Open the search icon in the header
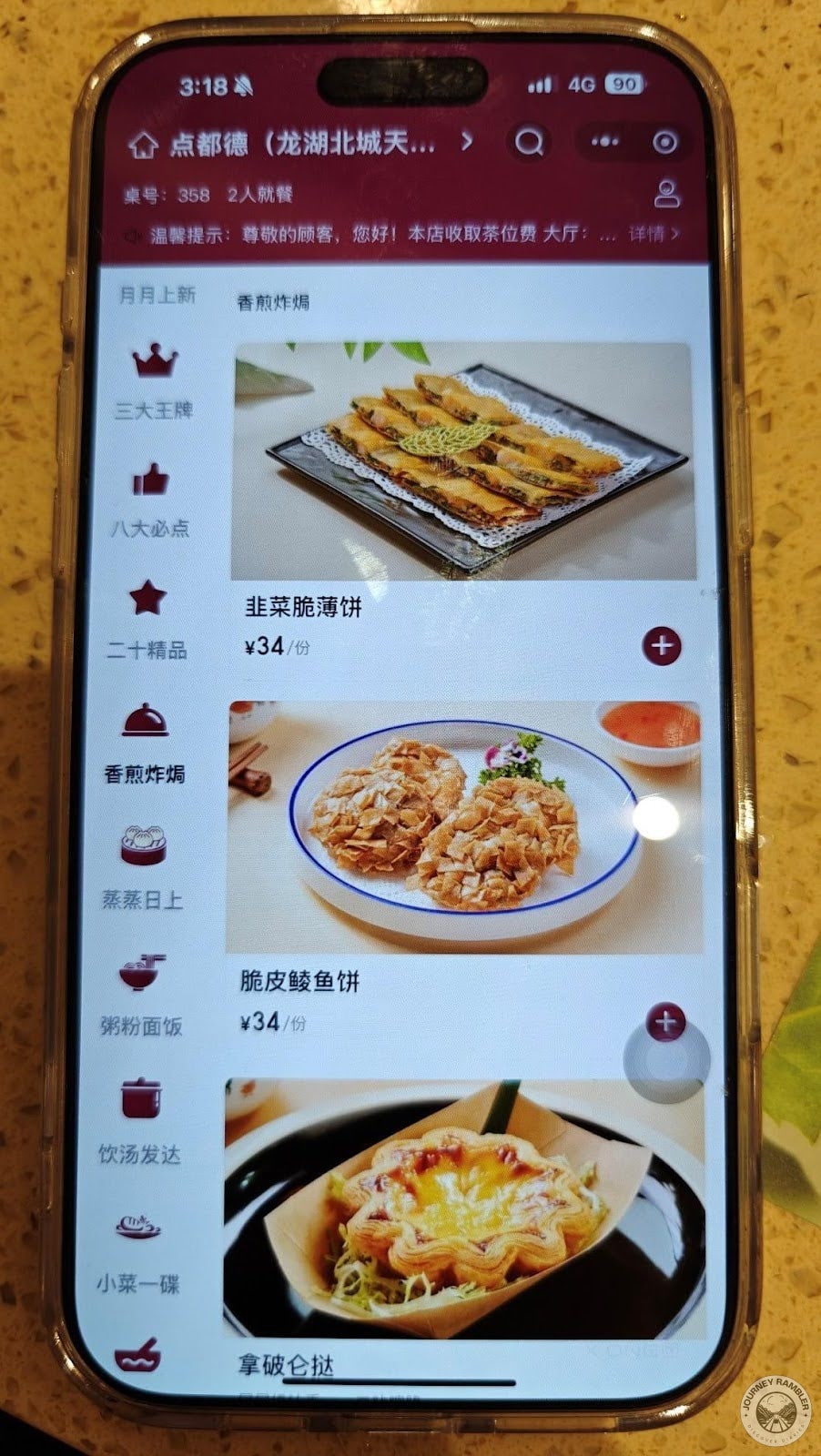821x1456 pixels. point(529,142)
